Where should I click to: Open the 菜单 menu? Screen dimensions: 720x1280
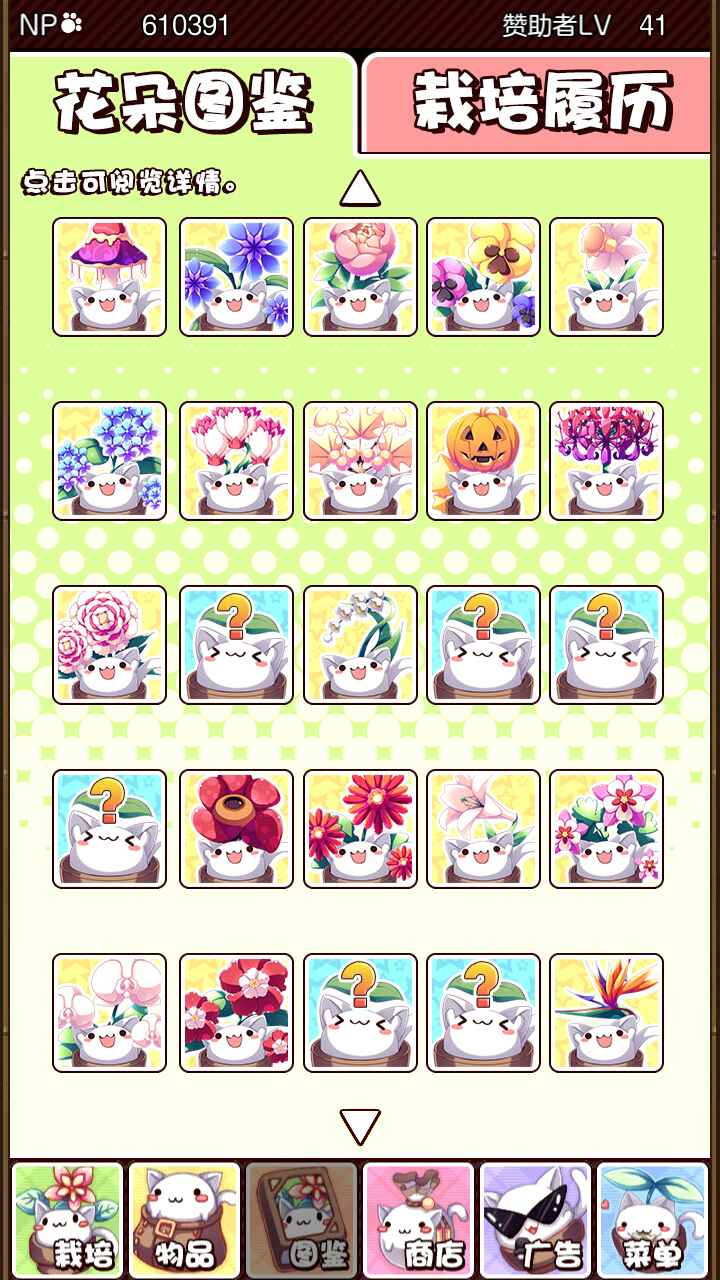point(652,1219)
